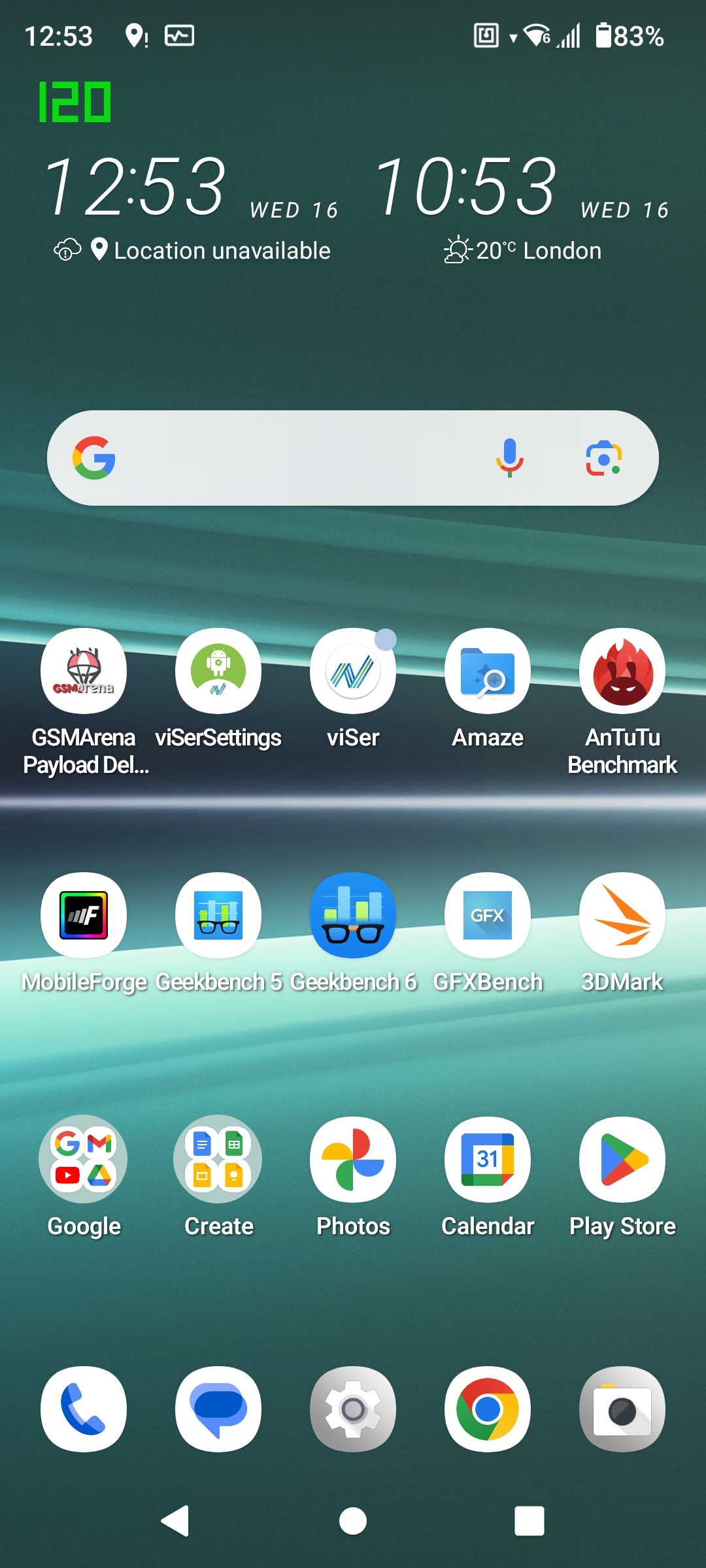This screenshot has height=1568, width=706.
Task: Tap the recent apps square button
Action: click(x=529, y=1521)
